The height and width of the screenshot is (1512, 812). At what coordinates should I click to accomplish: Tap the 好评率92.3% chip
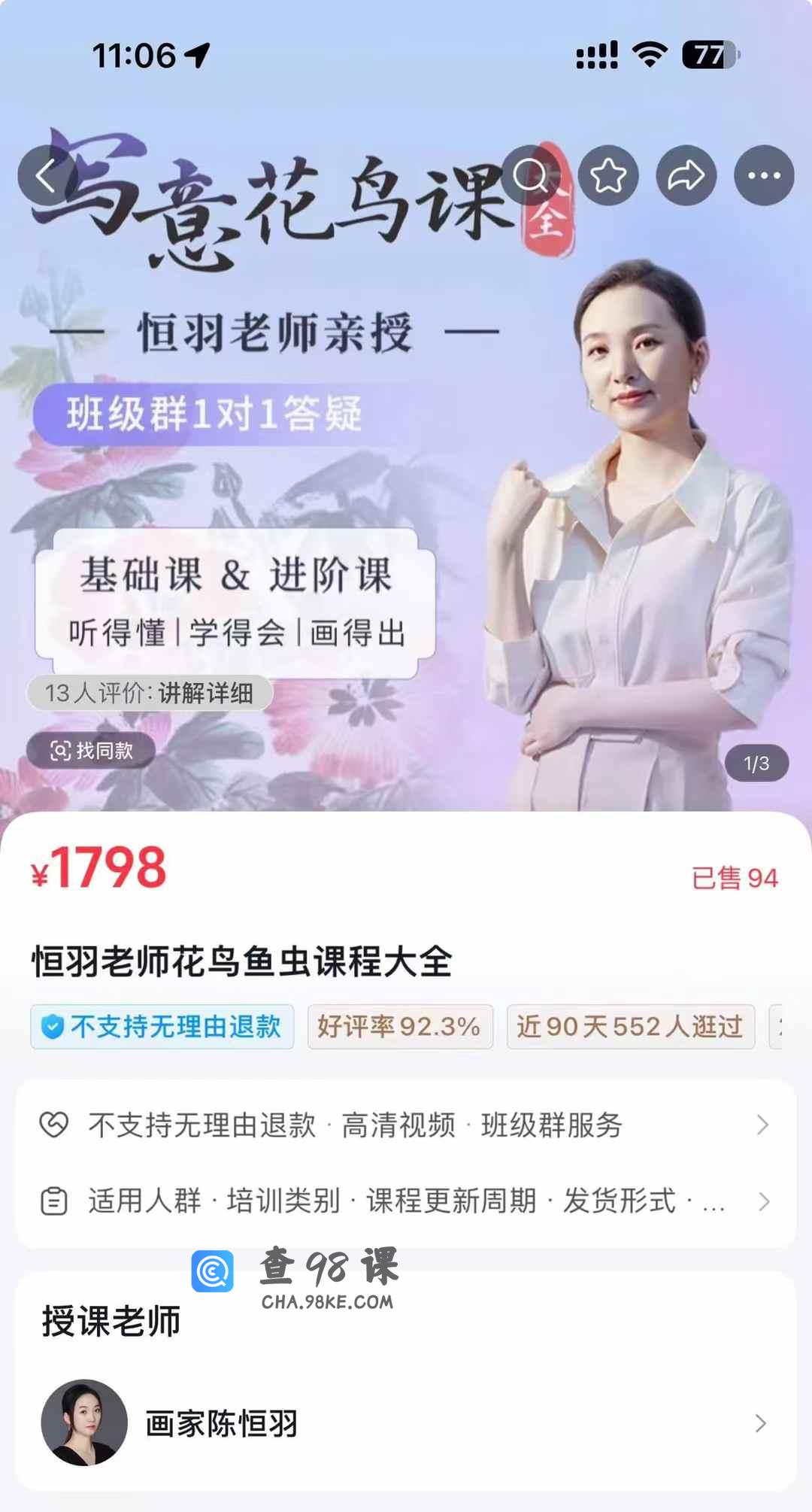click(399, 1026)
